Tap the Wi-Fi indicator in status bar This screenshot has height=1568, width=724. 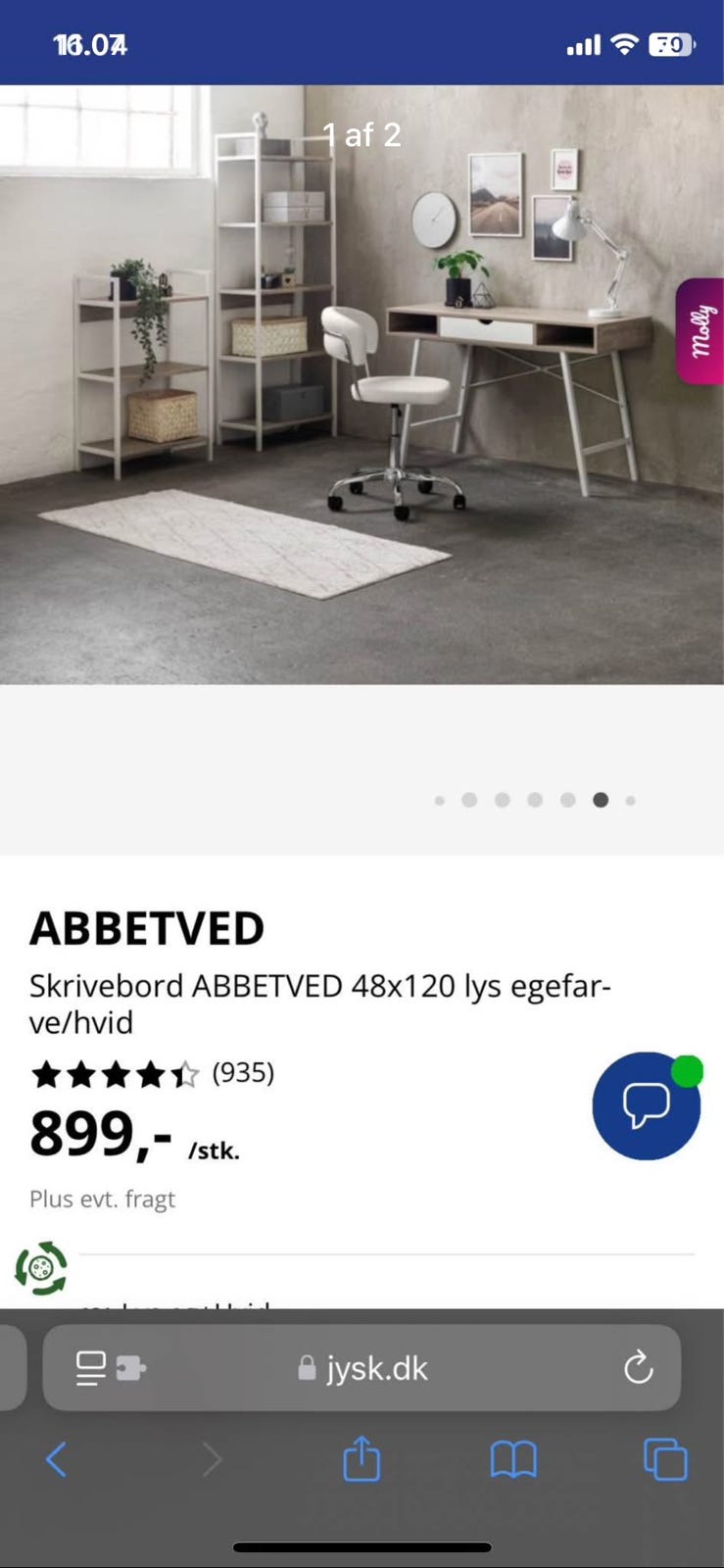click(x=624, y=43)
